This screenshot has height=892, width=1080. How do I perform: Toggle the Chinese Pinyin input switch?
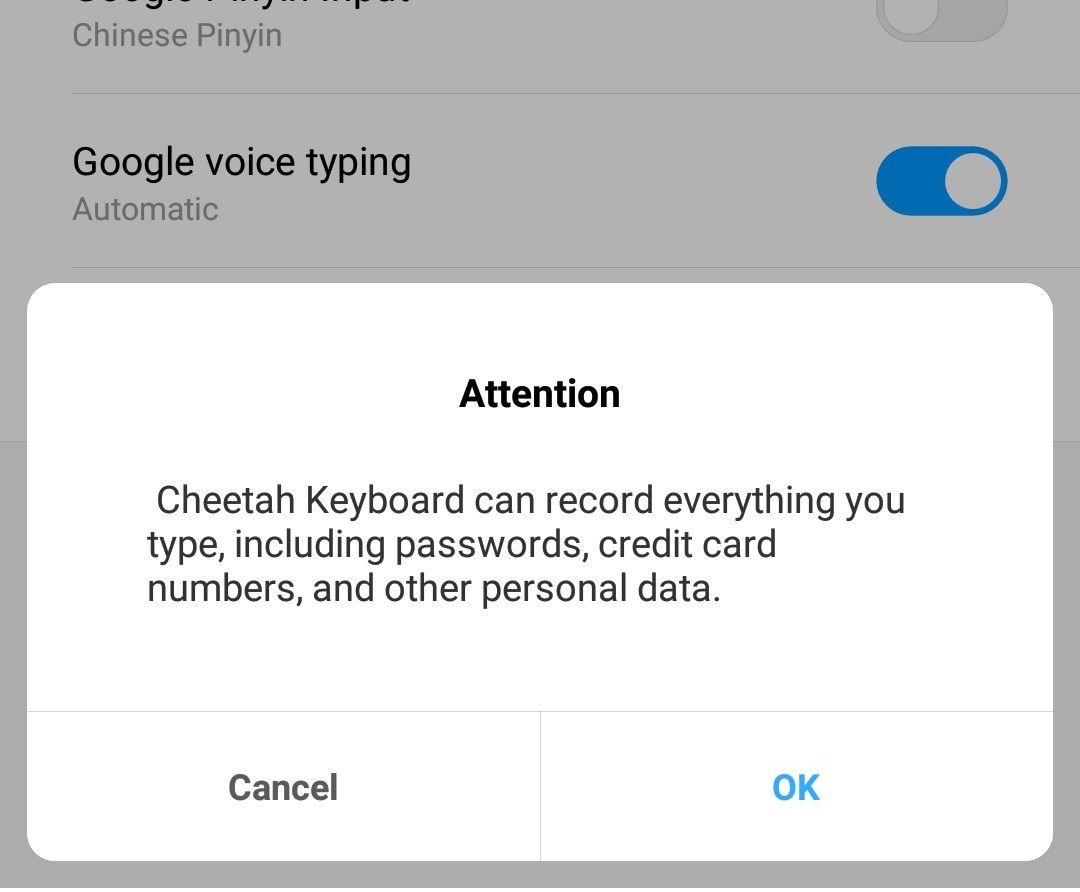pos(940,18)
